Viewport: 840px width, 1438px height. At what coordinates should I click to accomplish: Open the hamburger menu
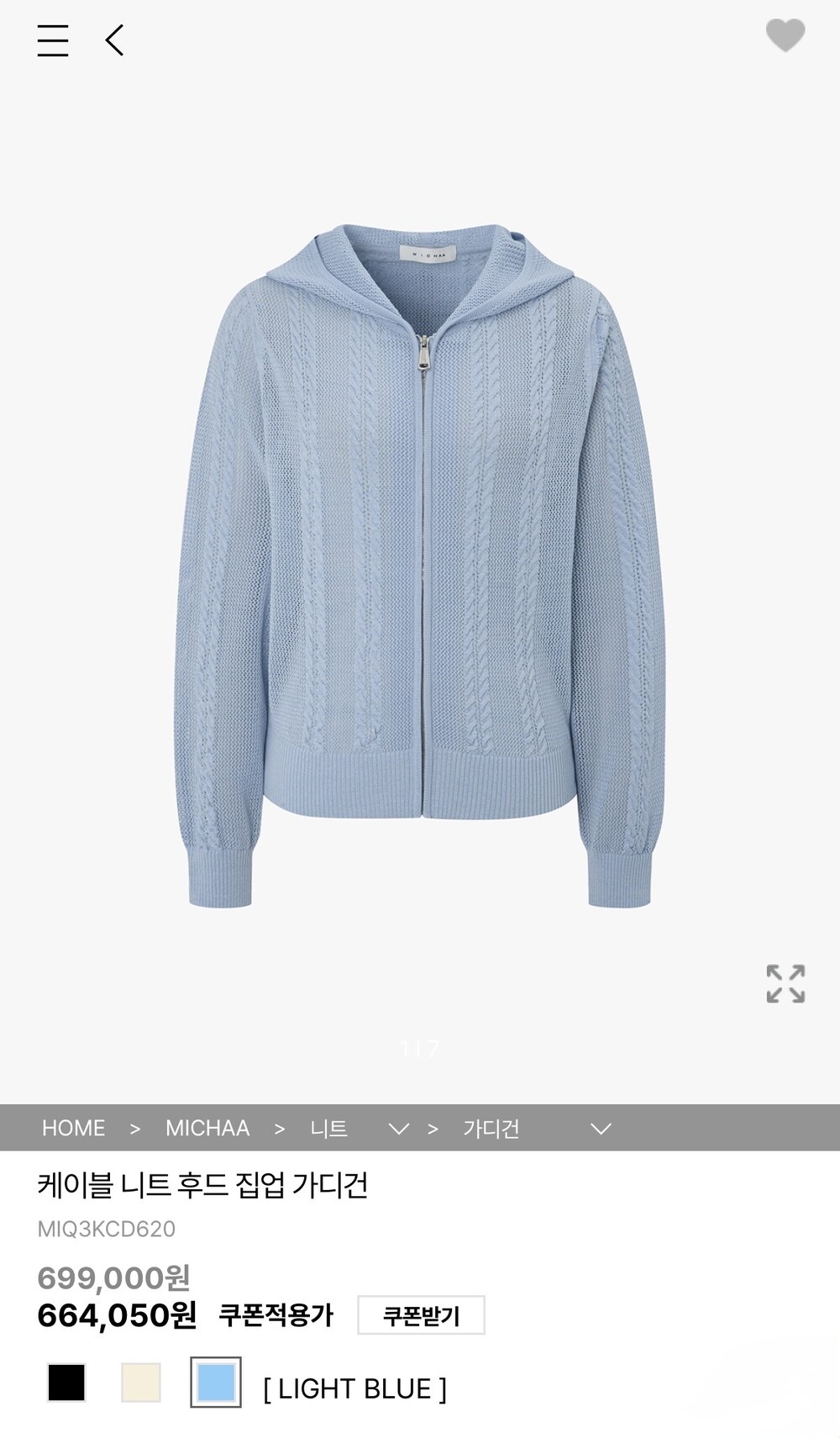pos(52,40)
